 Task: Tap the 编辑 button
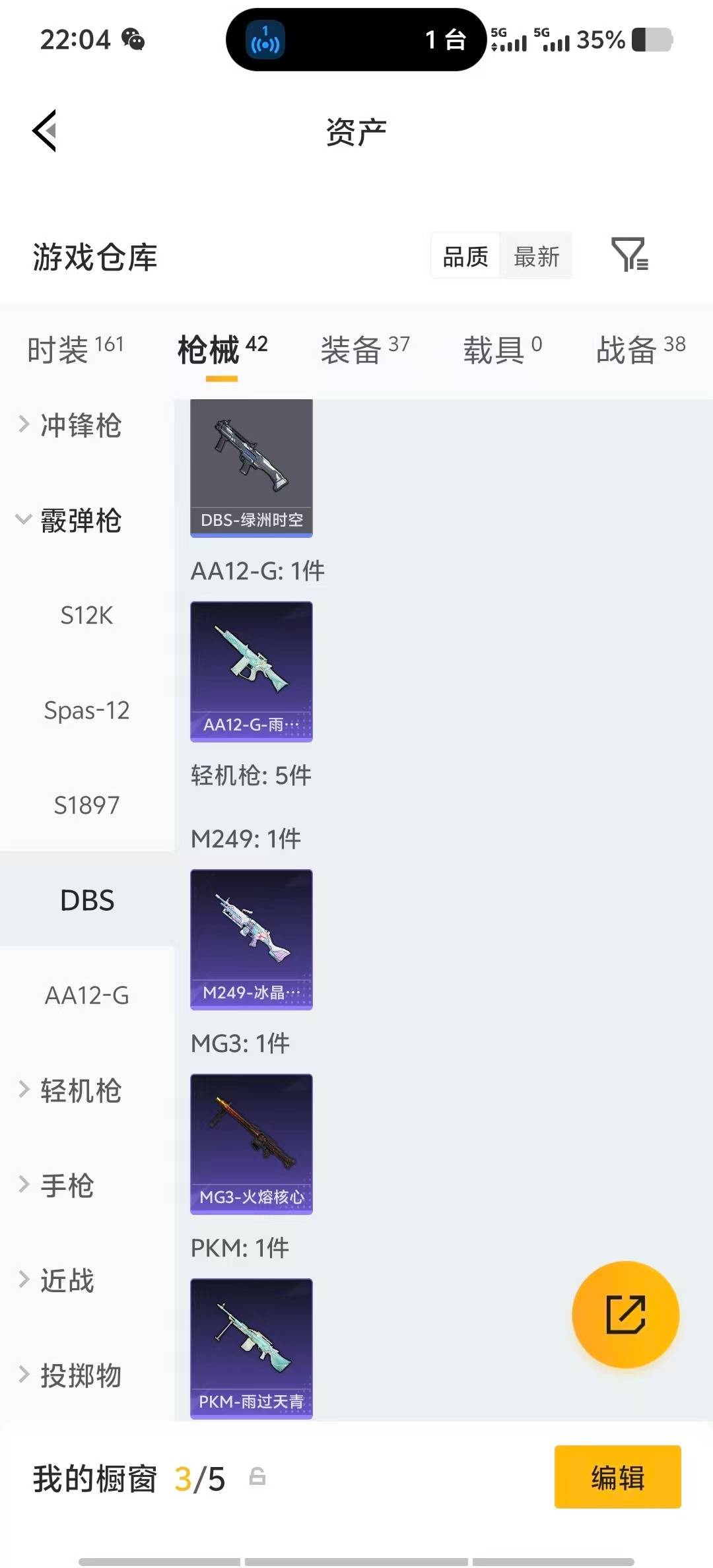pyautogui.click(x=617, y=1477)
